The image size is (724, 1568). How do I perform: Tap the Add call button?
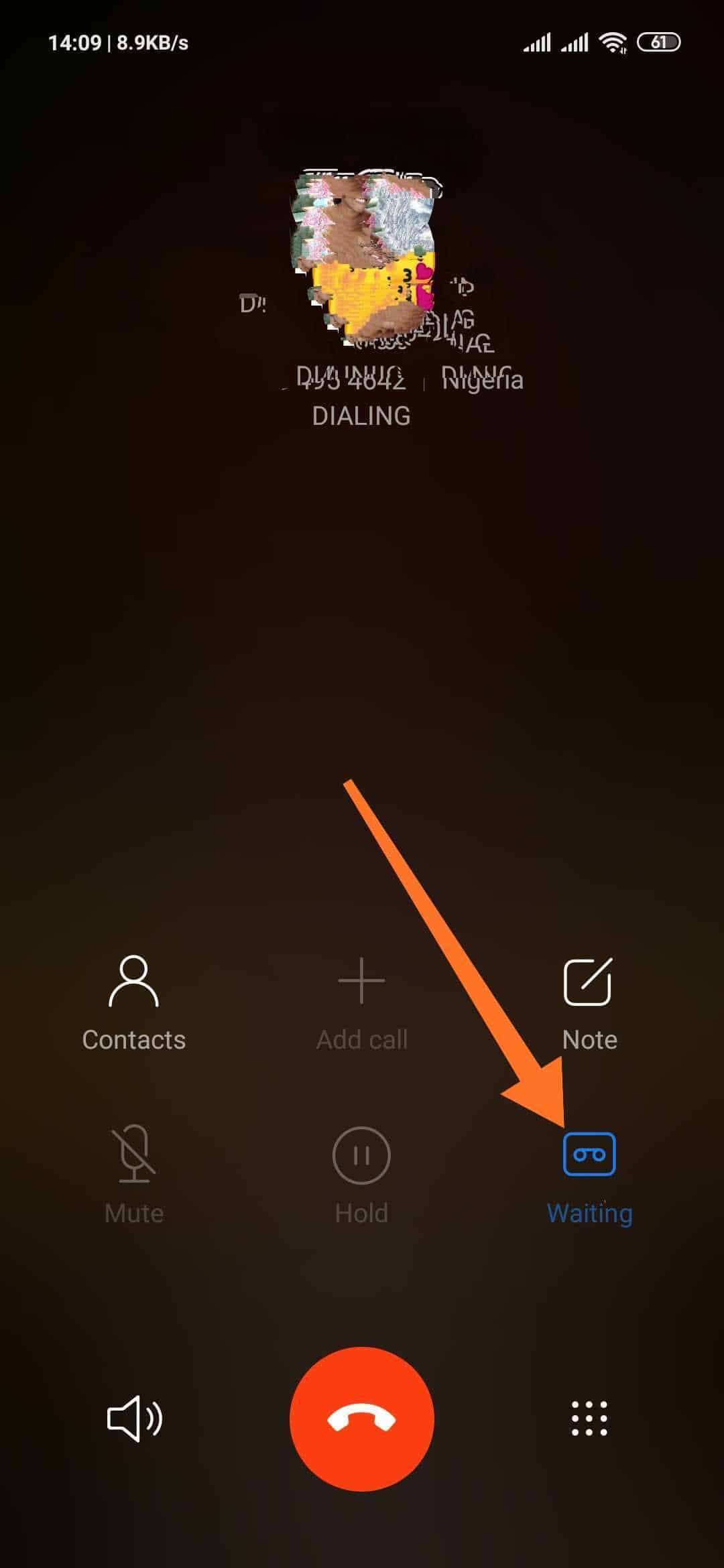pos(361,1003)
